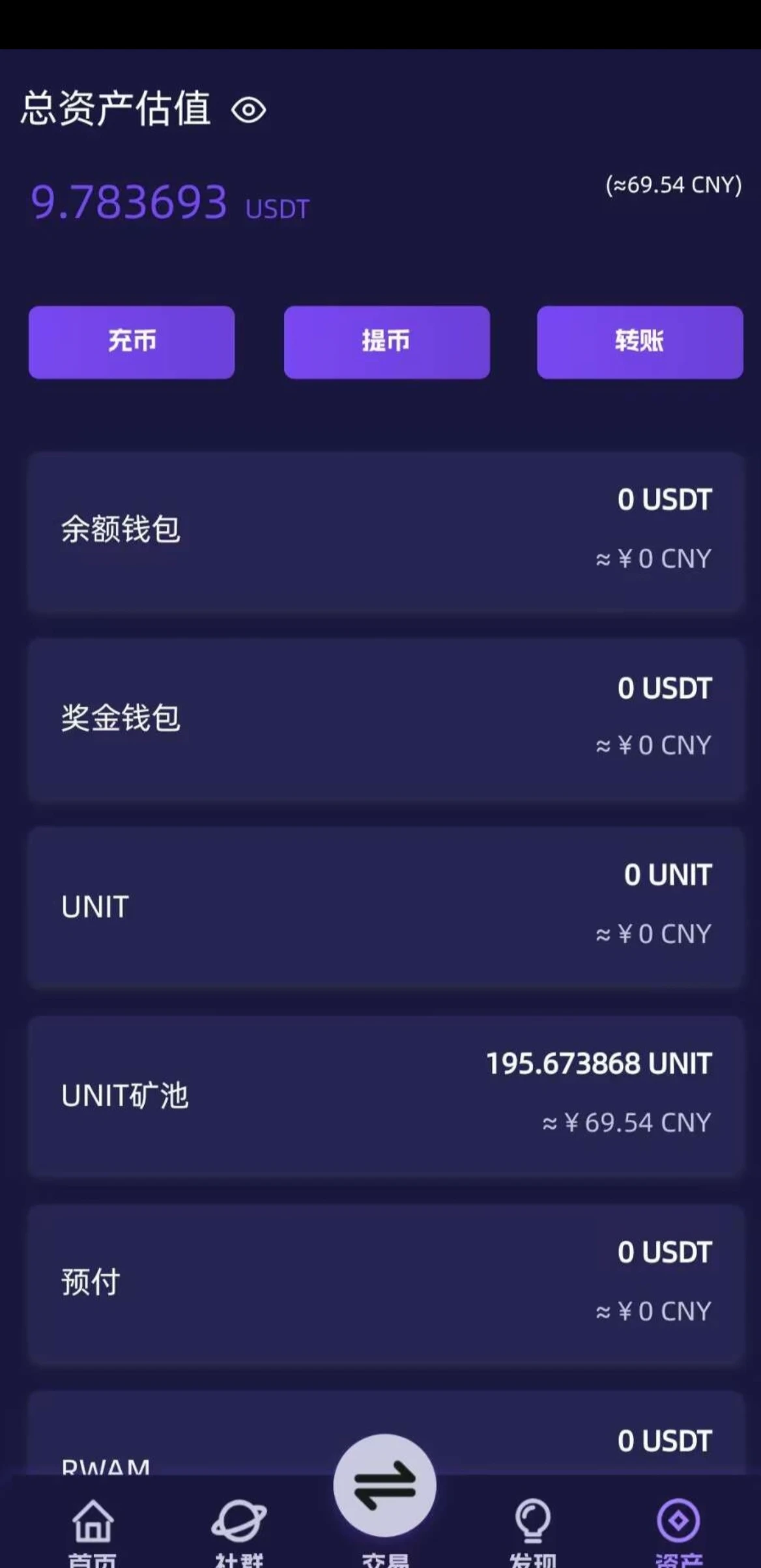Open the UNIT wallet card
The height and width of the screenshot is (1568, 761).
(385, 906)
